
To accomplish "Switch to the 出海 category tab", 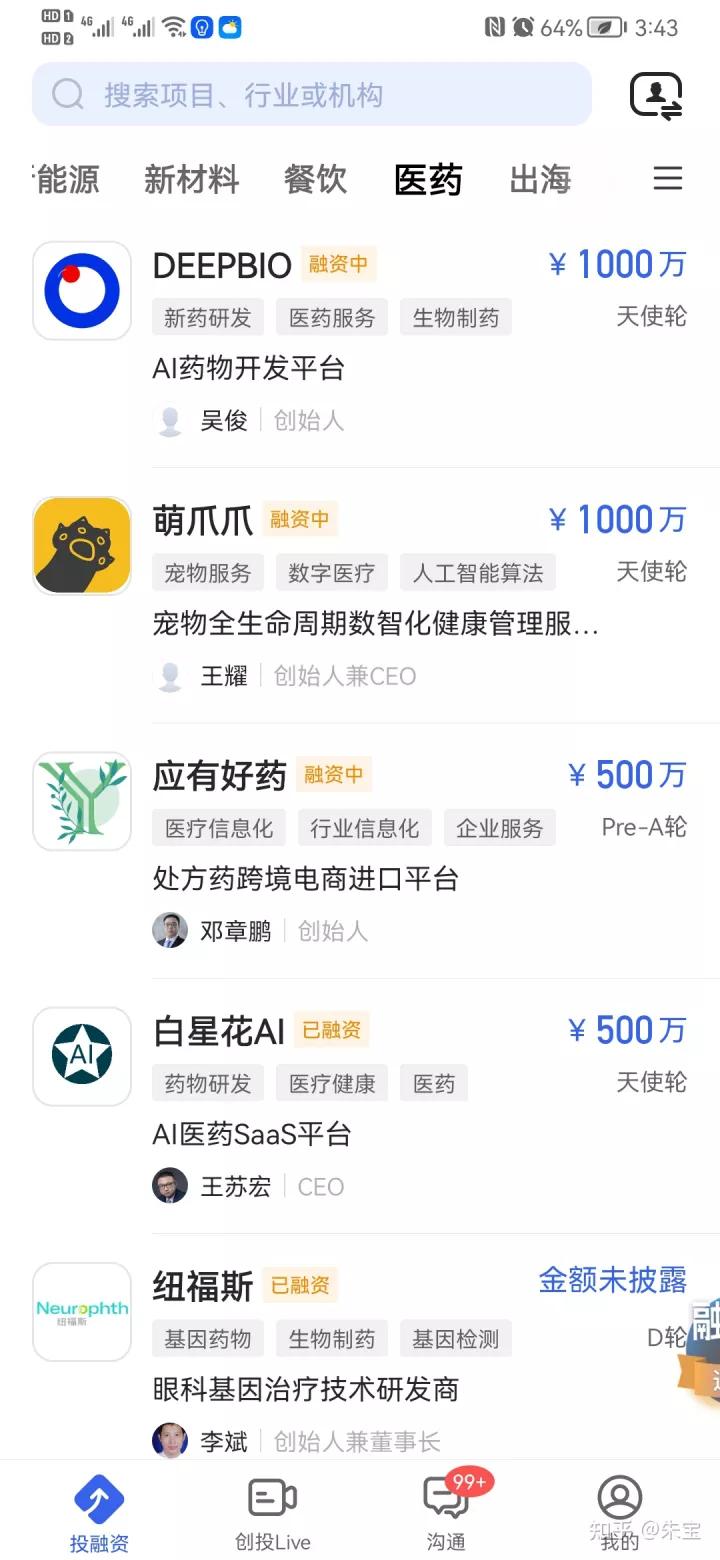I will pos(539,179).
